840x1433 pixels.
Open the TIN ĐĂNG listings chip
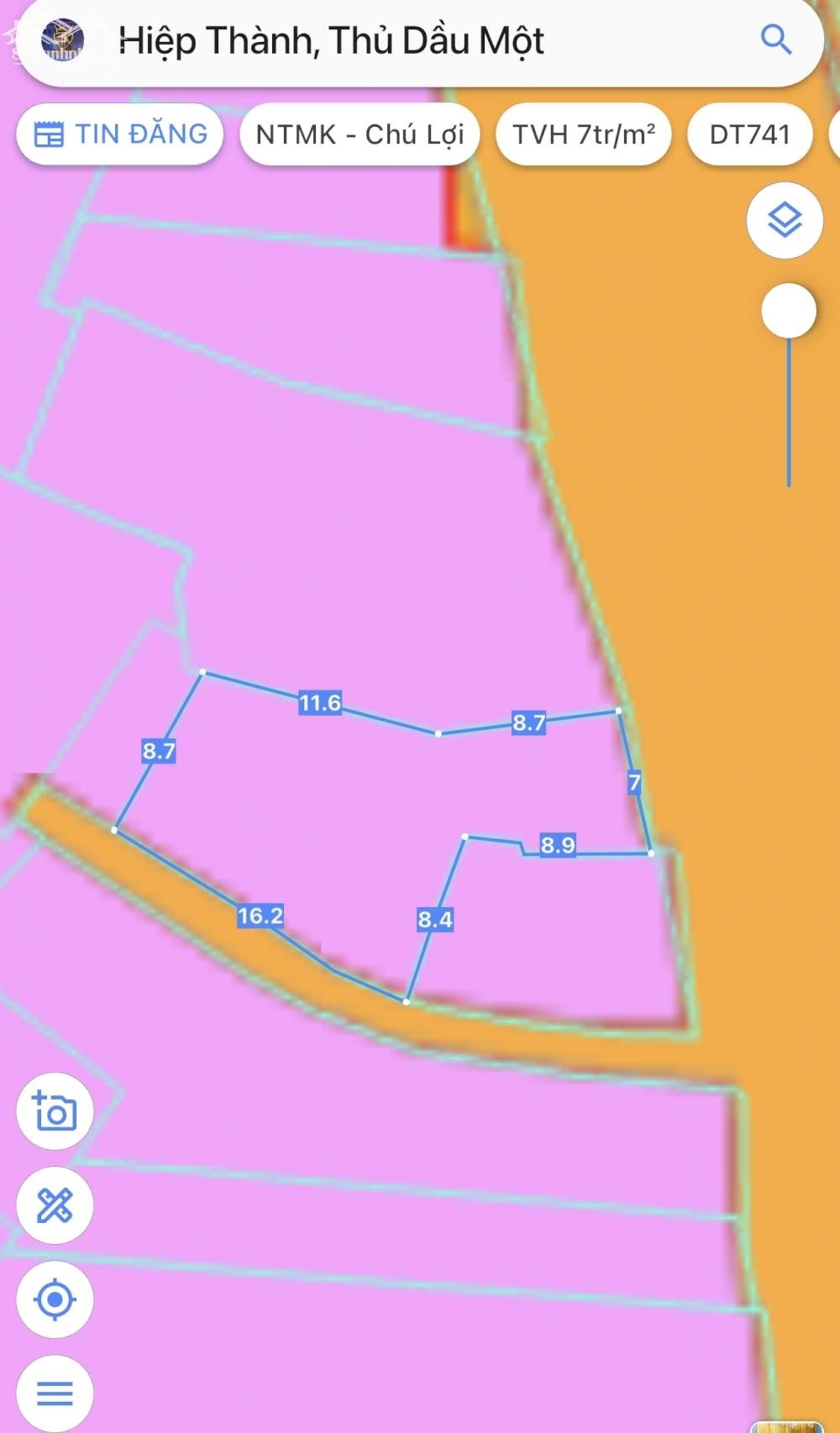[120, 134]
